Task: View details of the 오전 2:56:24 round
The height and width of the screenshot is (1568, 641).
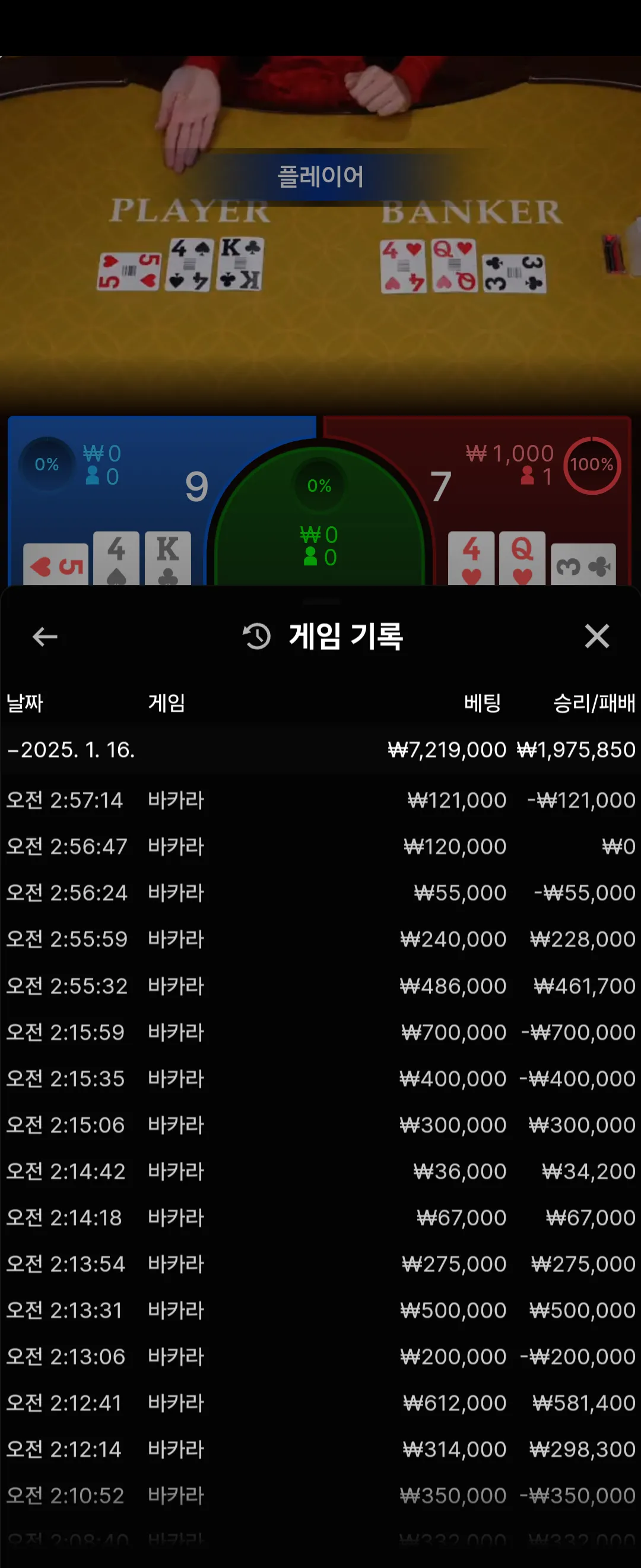Action: (320, 892)
